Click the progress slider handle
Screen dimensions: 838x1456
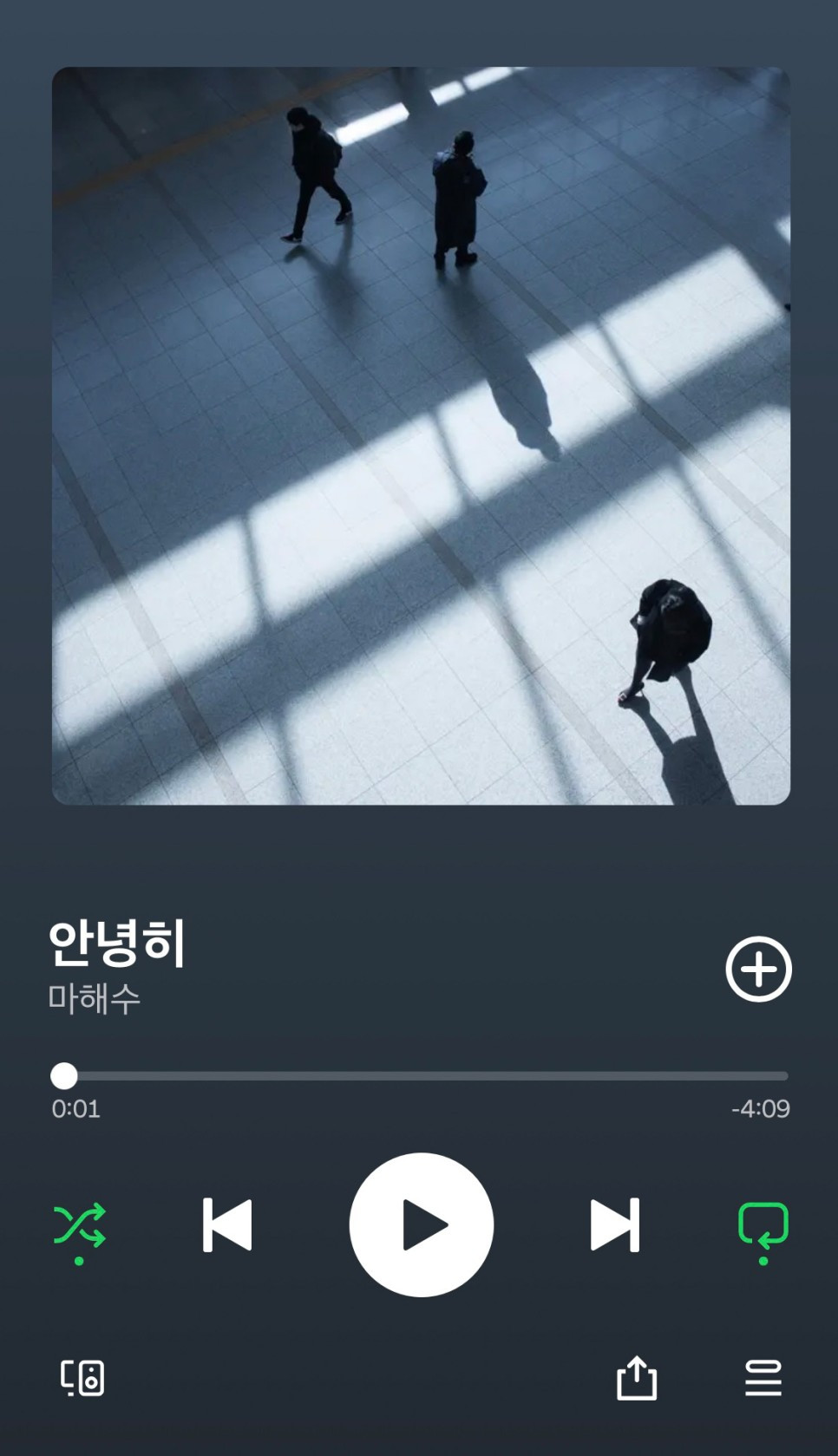pos(64,1075)
